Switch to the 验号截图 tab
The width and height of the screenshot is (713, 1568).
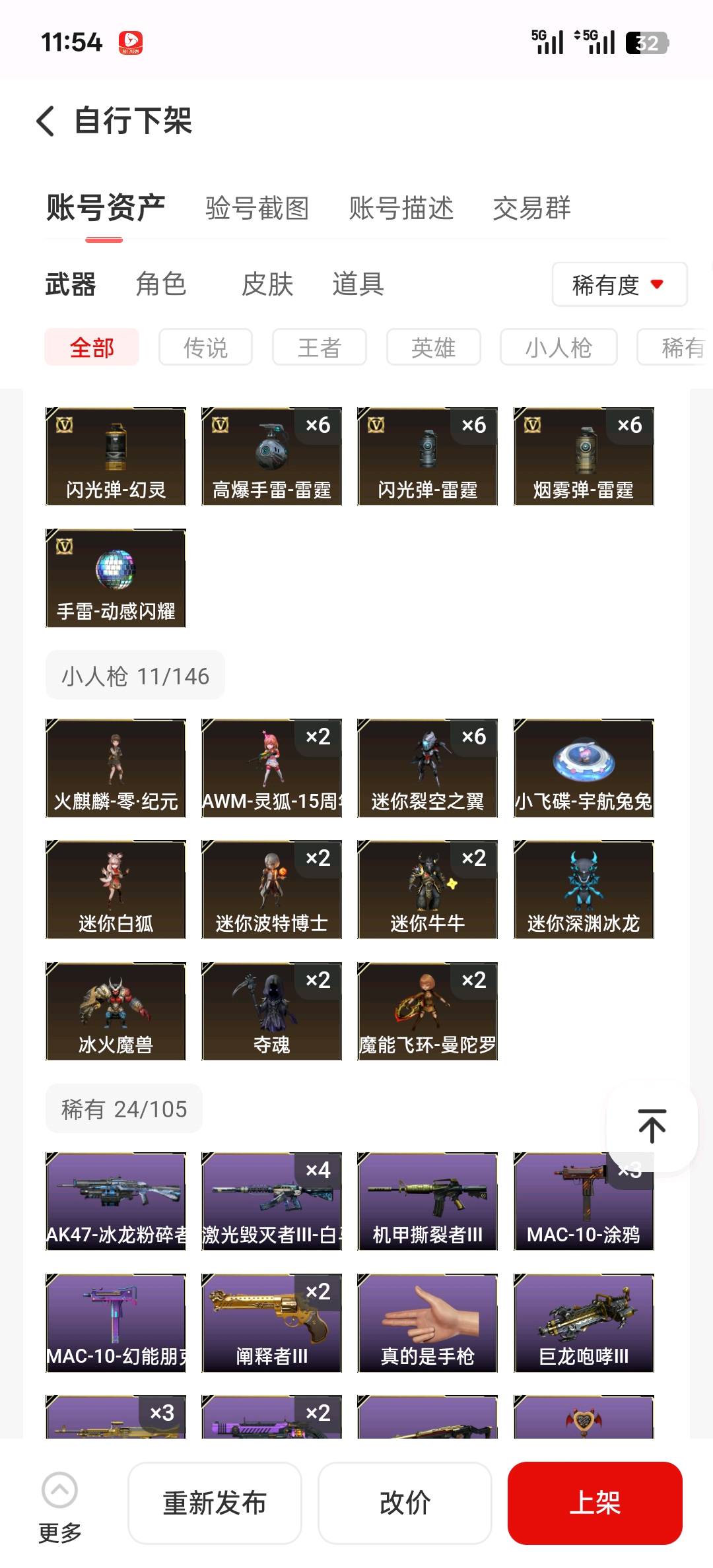(257, 209)
